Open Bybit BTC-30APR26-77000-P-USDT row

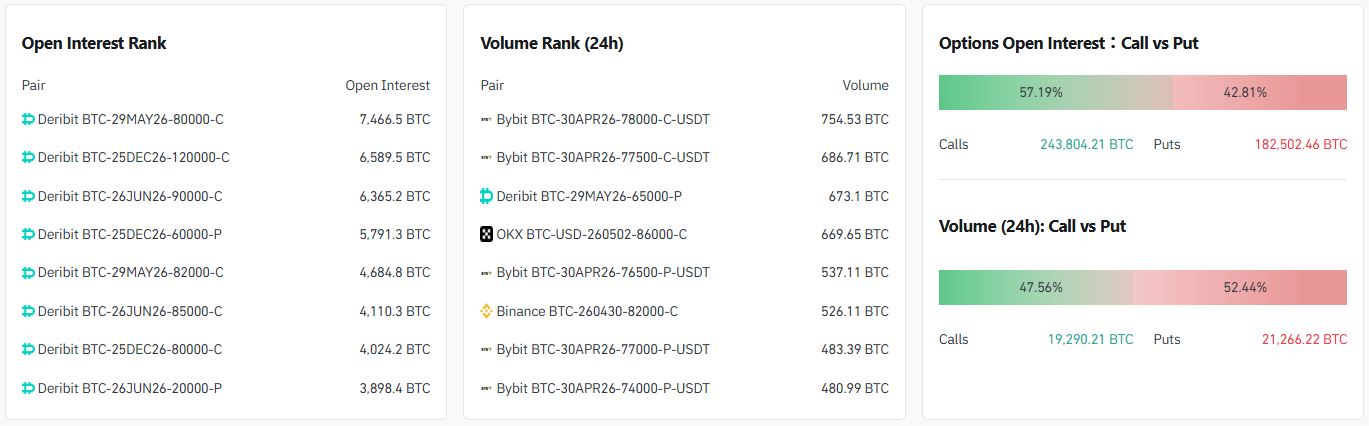pos(602,349)
